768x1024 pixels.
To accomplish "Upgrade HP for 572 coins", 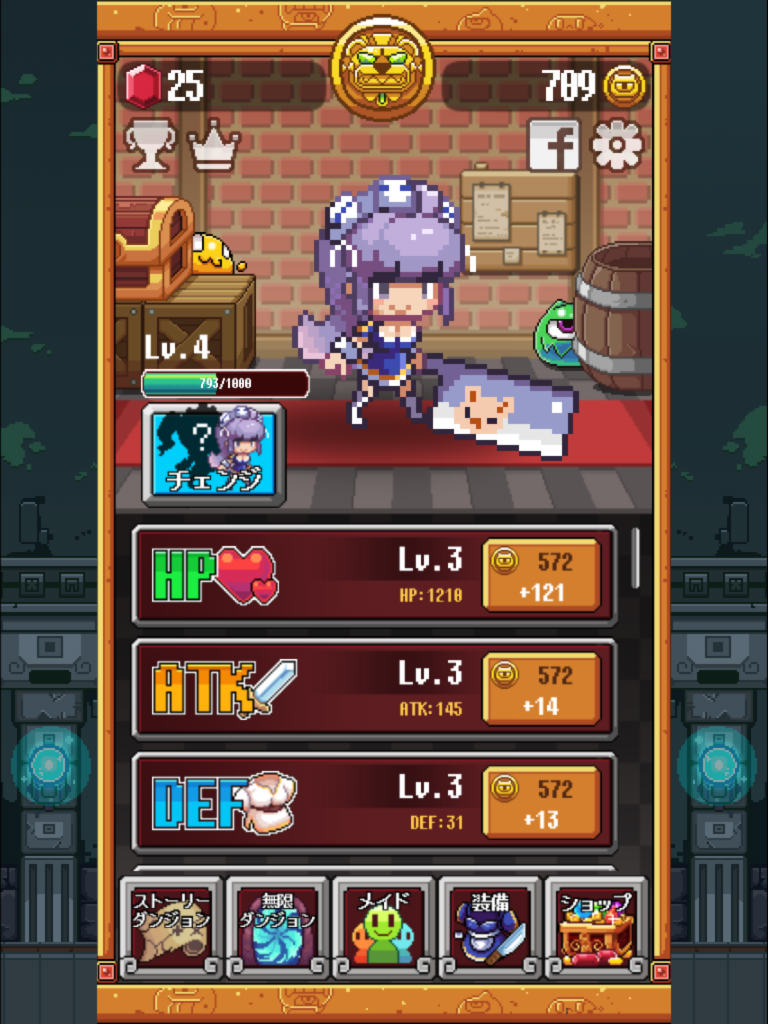I will pos(541,576).
